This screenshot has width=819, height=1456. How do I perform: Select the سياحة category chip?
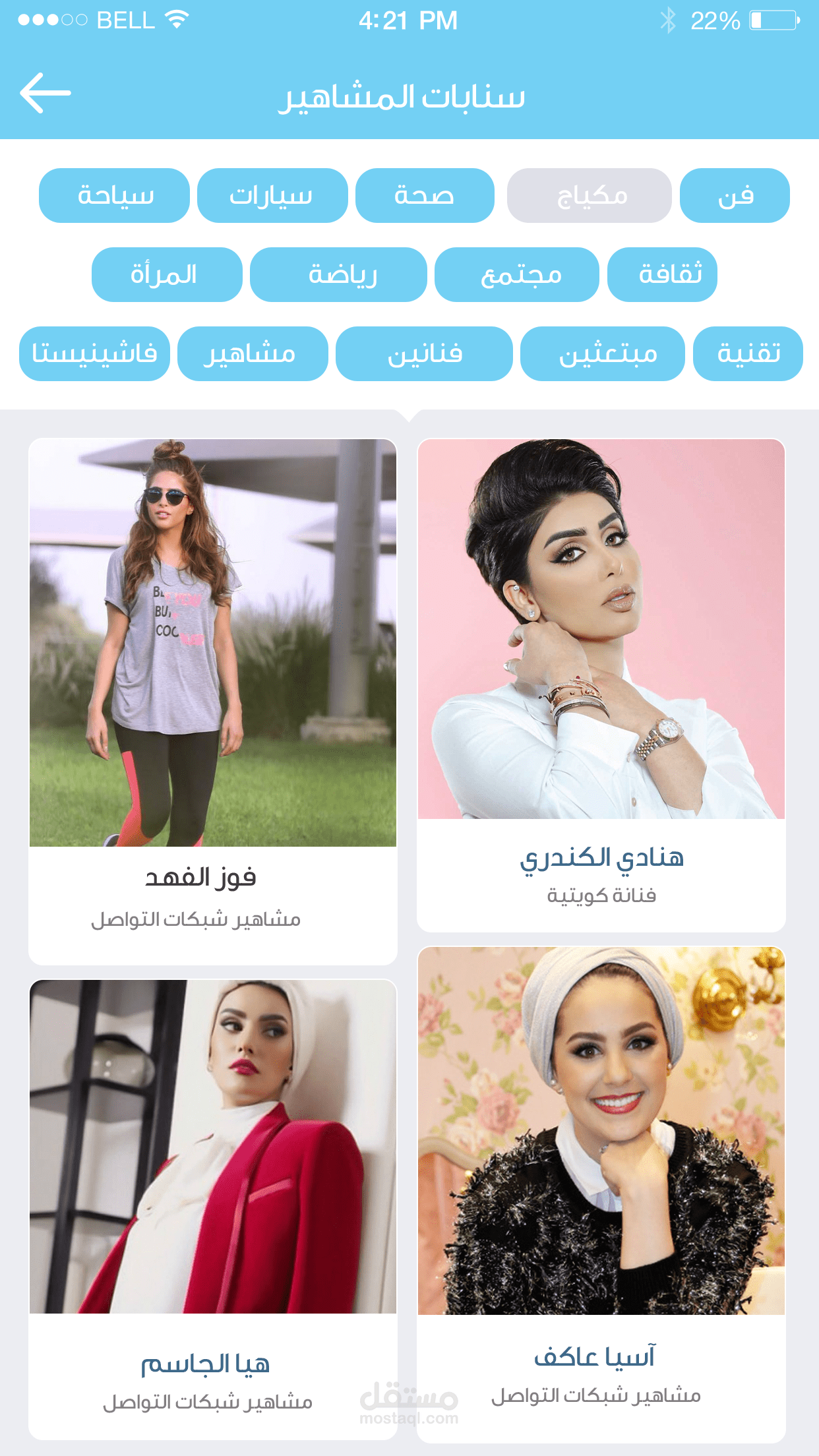tap(114, 196)
